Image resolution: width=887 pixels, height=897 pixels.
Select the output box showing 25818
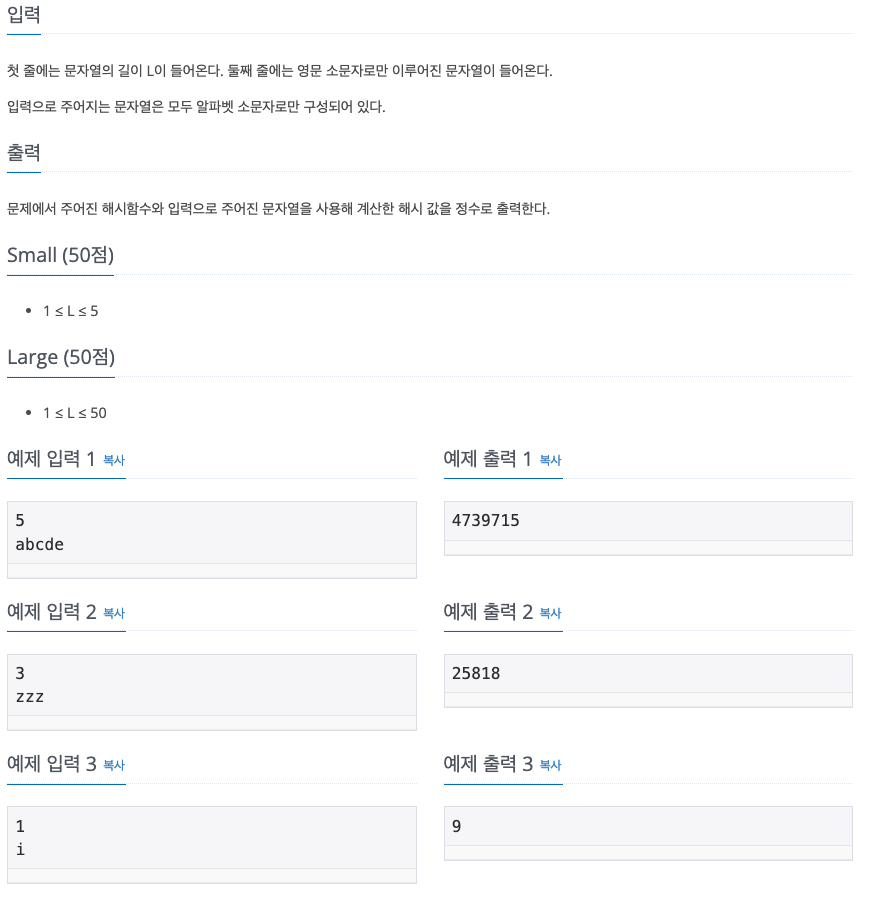coord(647,673)
